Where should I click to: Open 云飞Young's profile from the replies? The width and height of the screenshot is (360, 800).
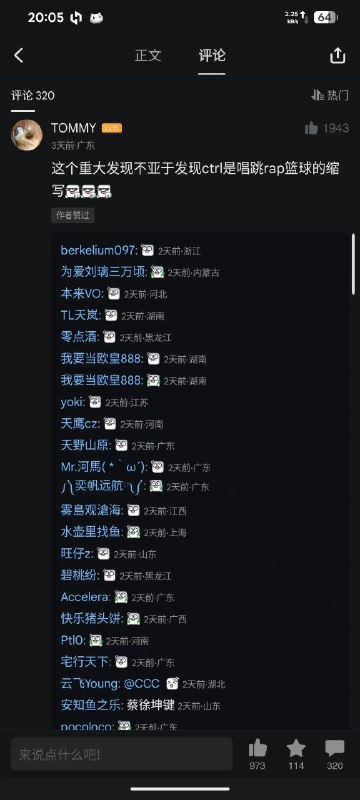click(91, 684)
